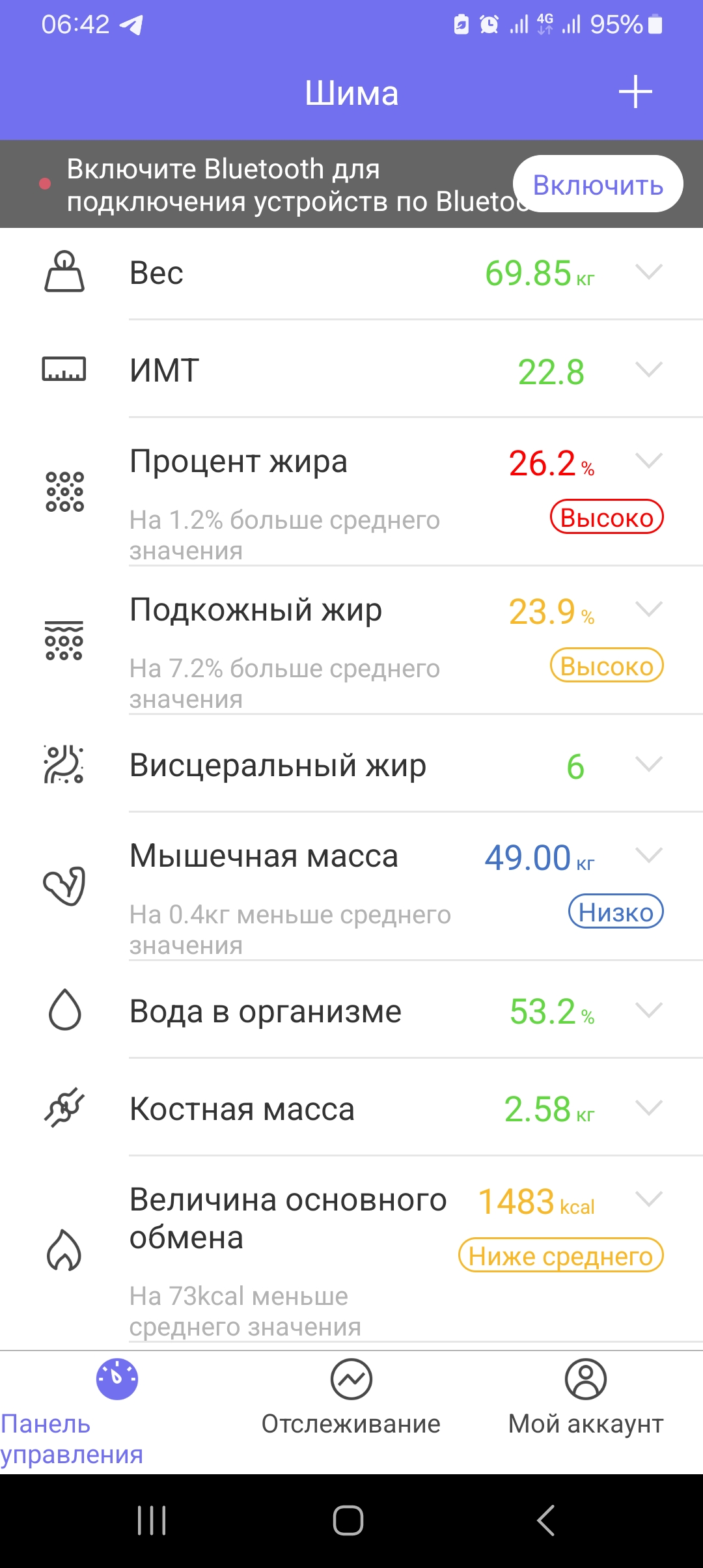
Task: Expand the Костная масса details
Action: 649,1108
